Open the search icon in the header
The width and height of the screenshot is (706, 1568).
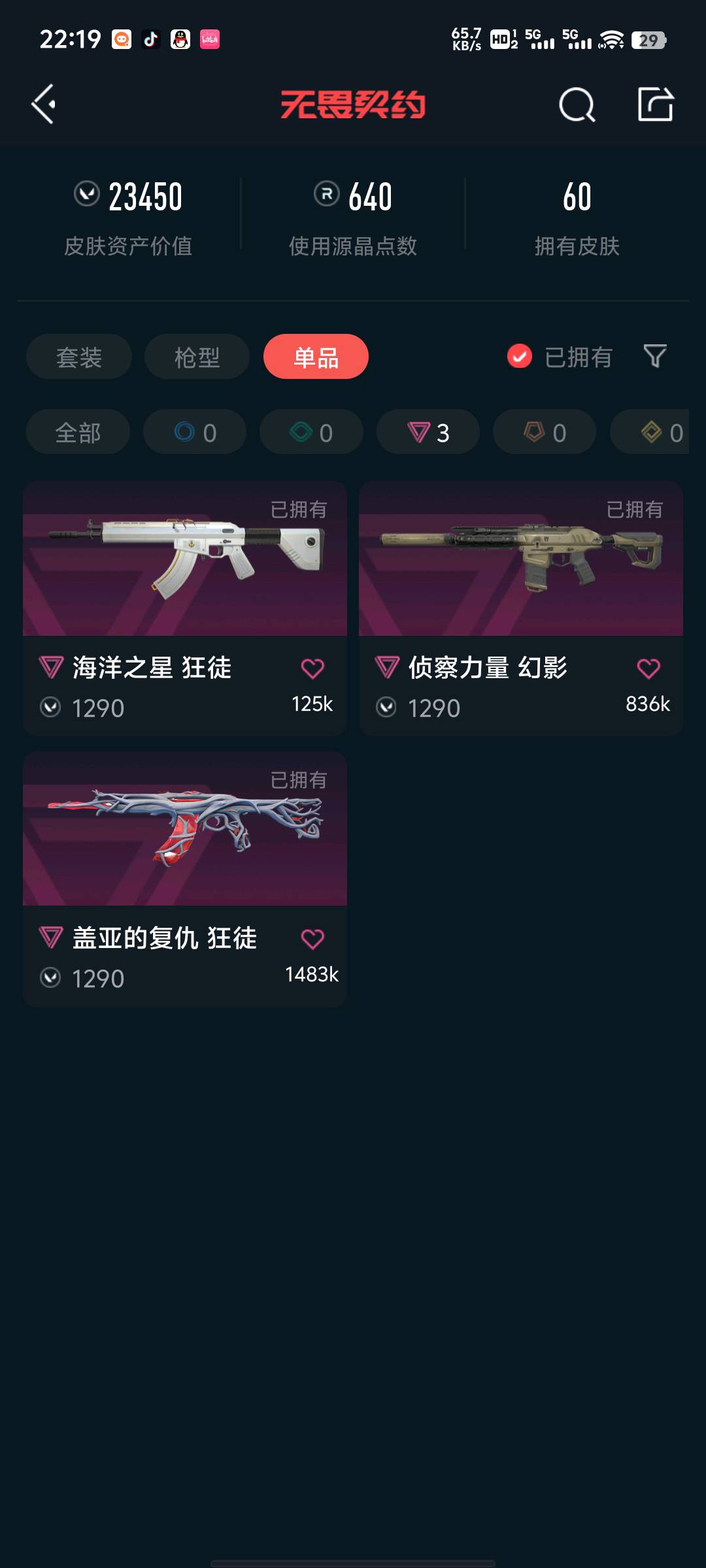pyautogui.click(x=577, y=105)
